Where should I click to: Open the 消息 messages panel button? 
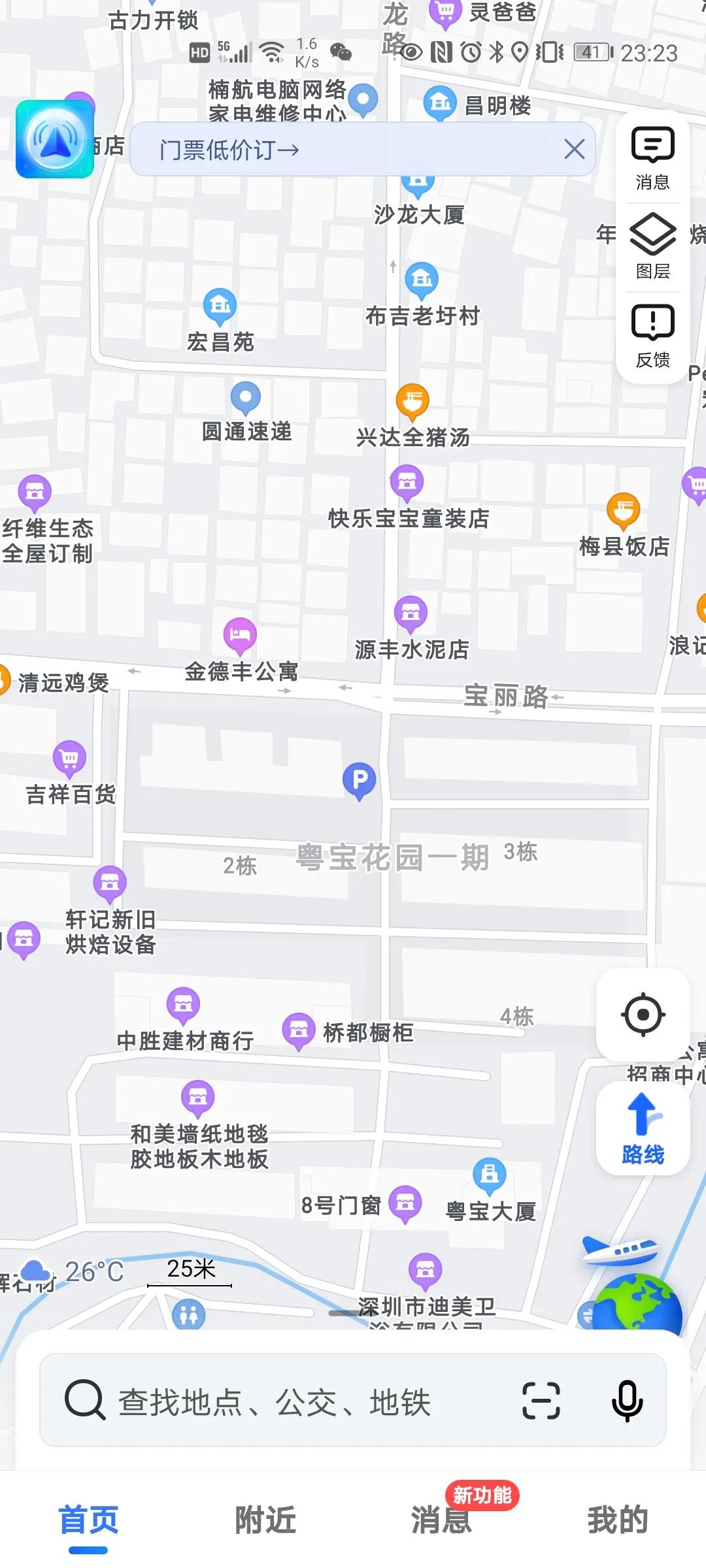pyautogui.click(x=652, y=159)
